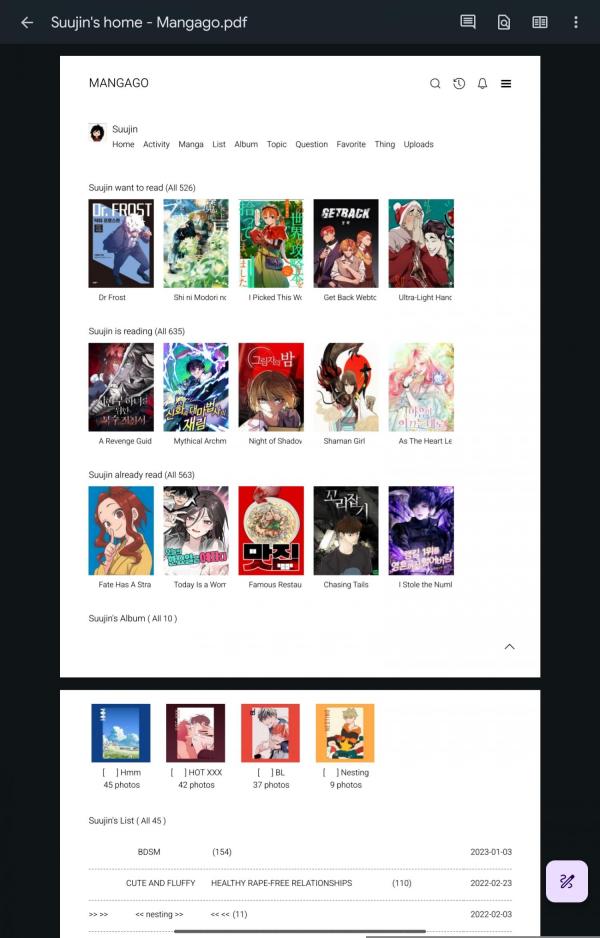The image size is (600, 938).
Task: Open the overflow menu
Action: click(576, 22)
